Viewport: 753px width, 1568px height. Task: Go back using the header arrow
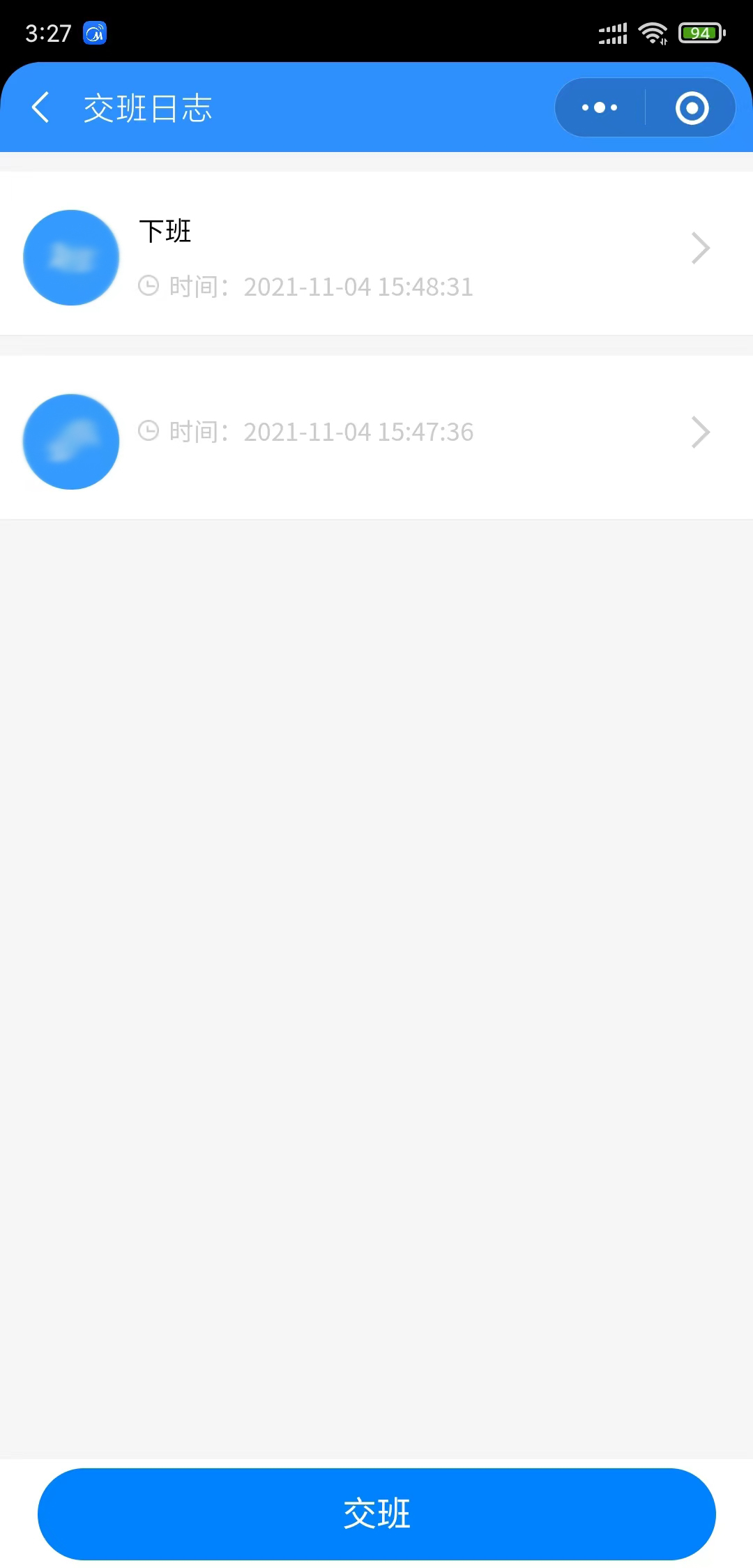(x=41, y=108)
